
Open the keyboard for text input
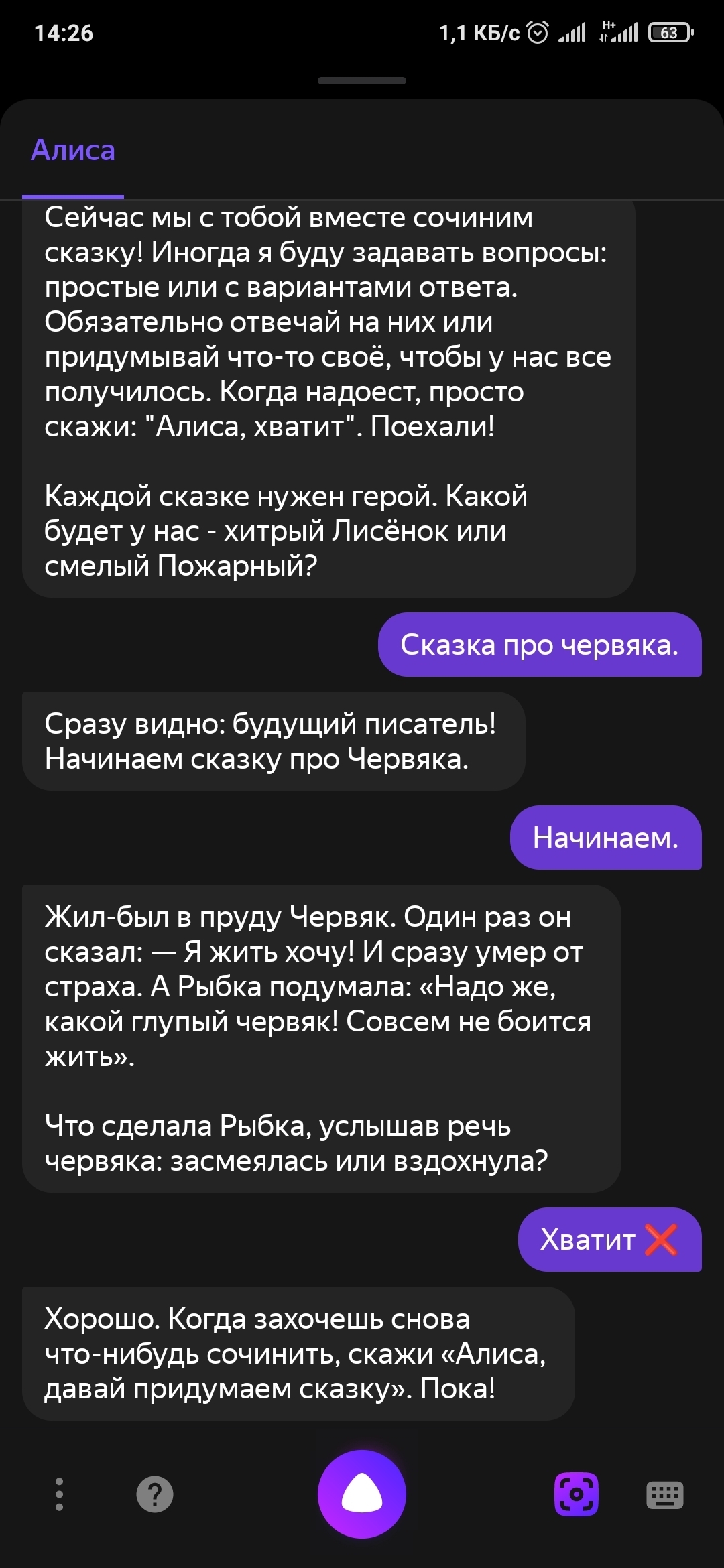[664, 1495]
